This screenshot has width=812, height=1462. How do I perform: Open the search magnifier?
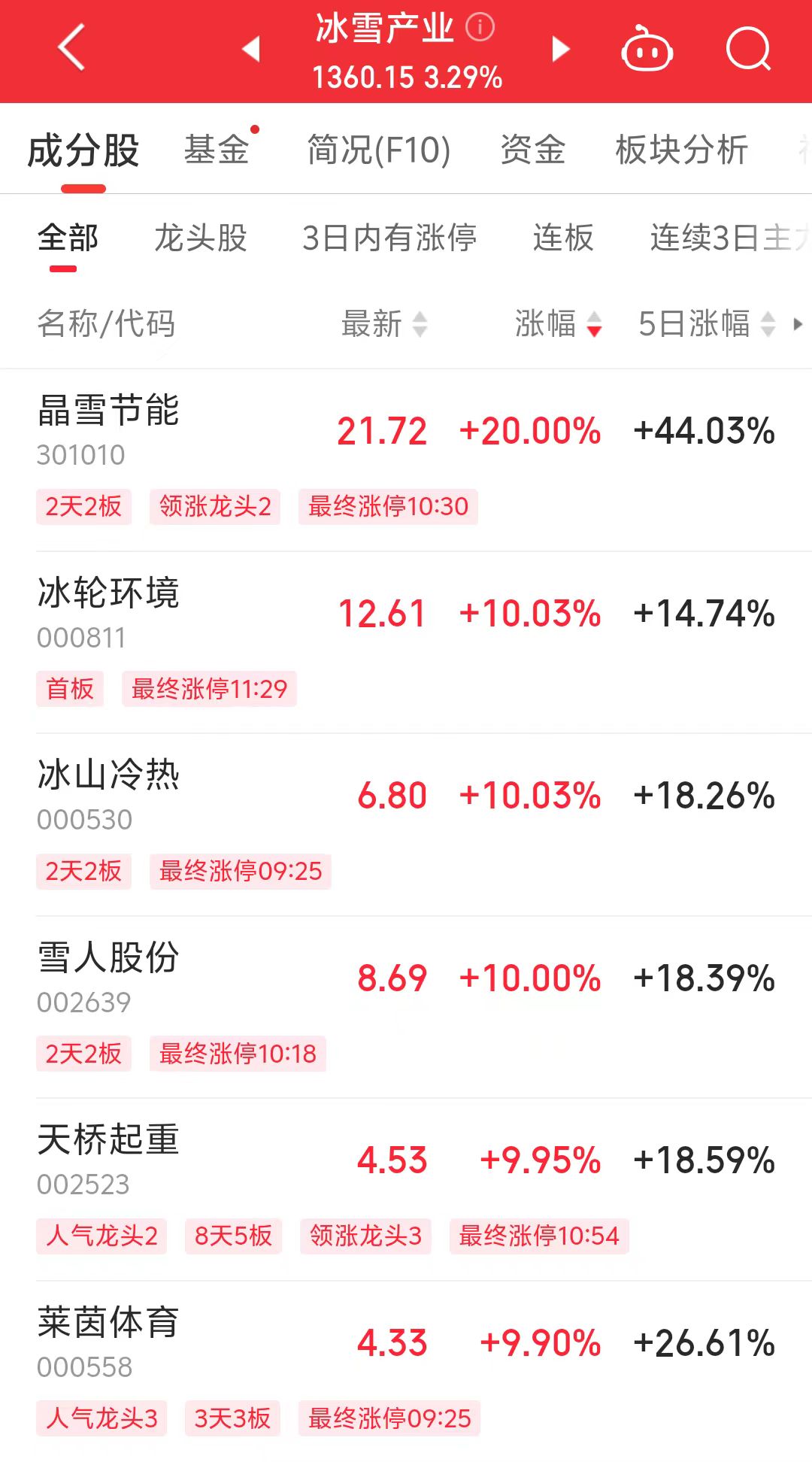pyautogui.click(x=748, y=50)
